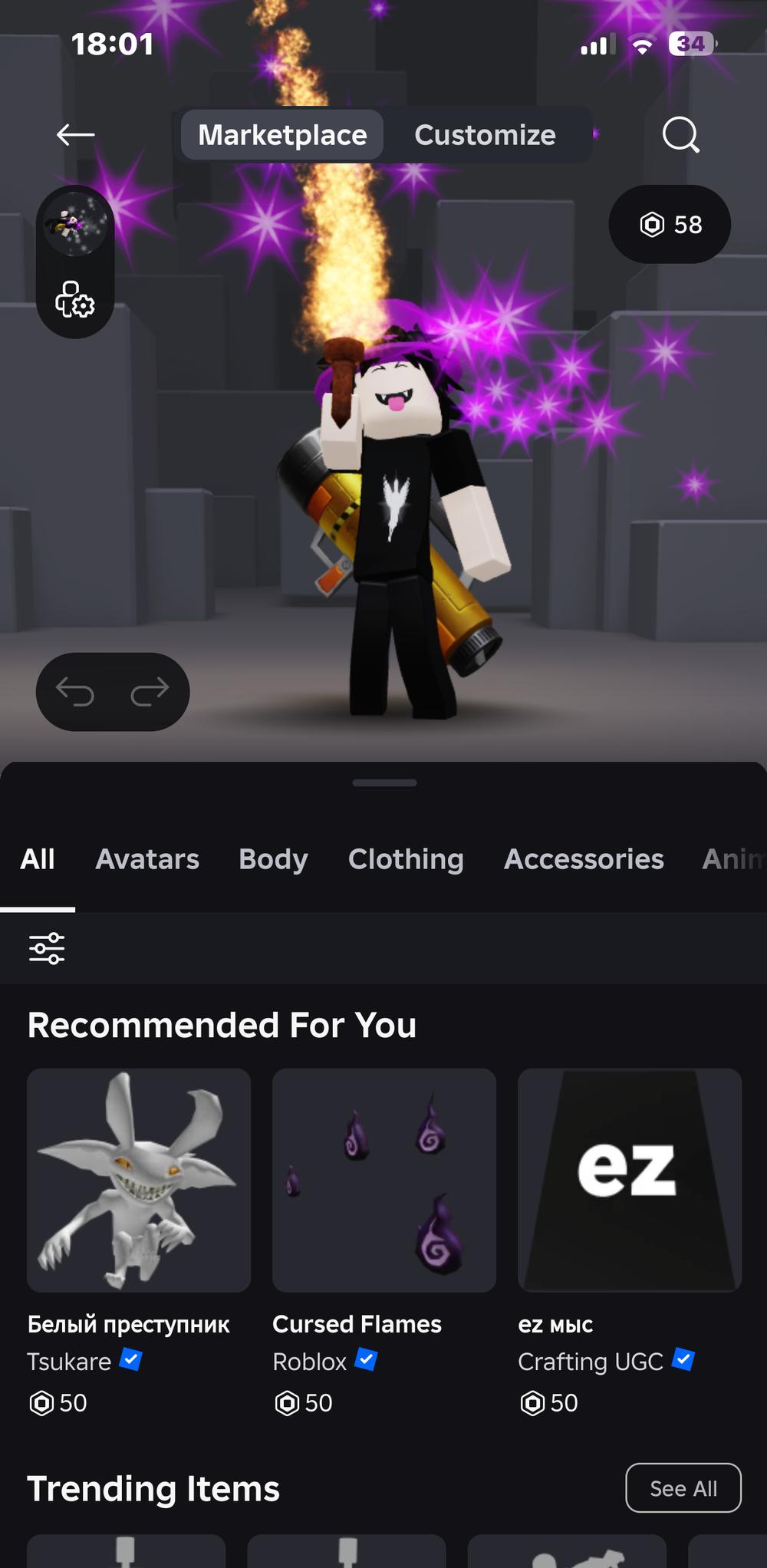Open the ez мыс item card
The height and width of the screenshot is (1568, 767).
[x=630, y=1181]
